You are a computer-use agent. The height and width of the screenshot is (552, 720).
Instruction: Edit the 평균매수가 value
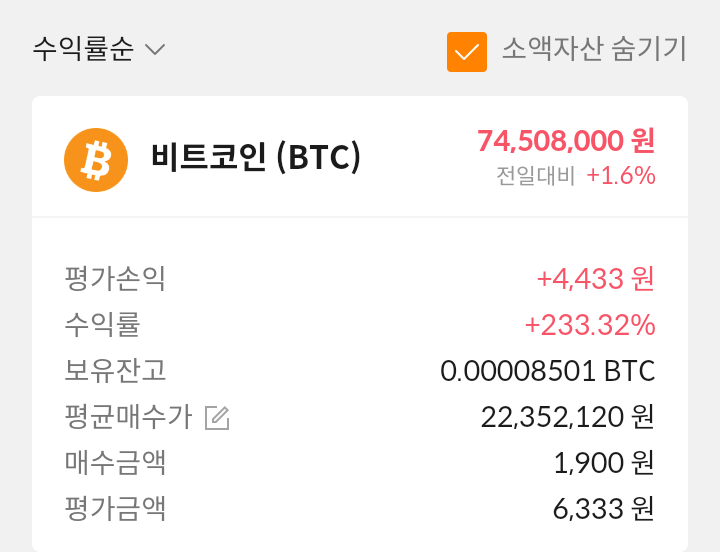(217, 418)
